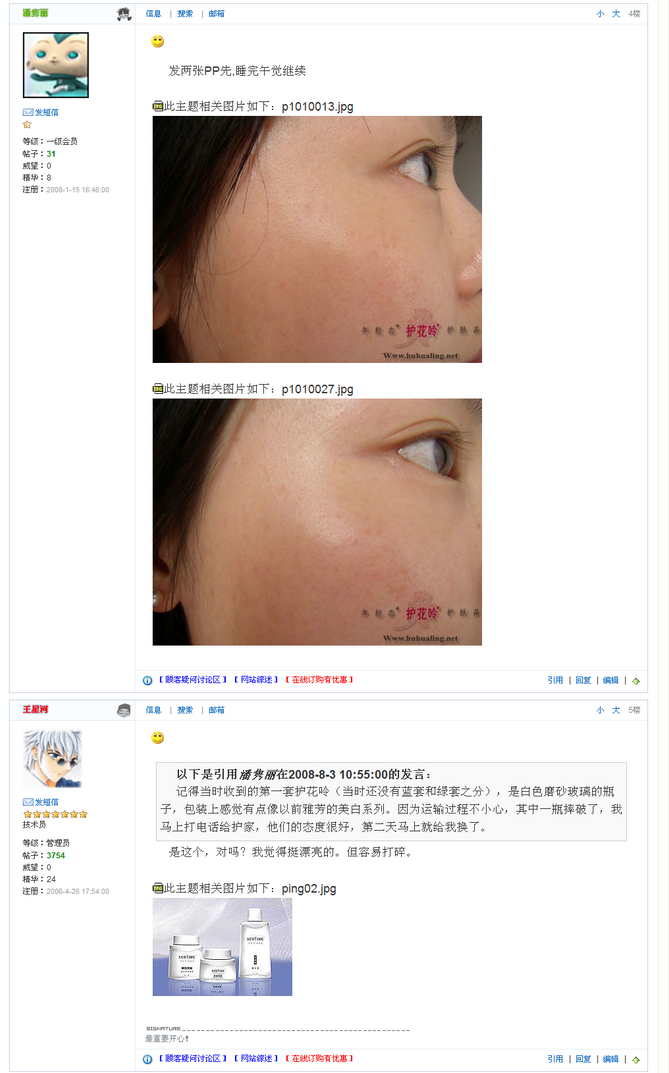Open 顾客疑问讨论区 link under 潘秀丽's post

point(193,680)
